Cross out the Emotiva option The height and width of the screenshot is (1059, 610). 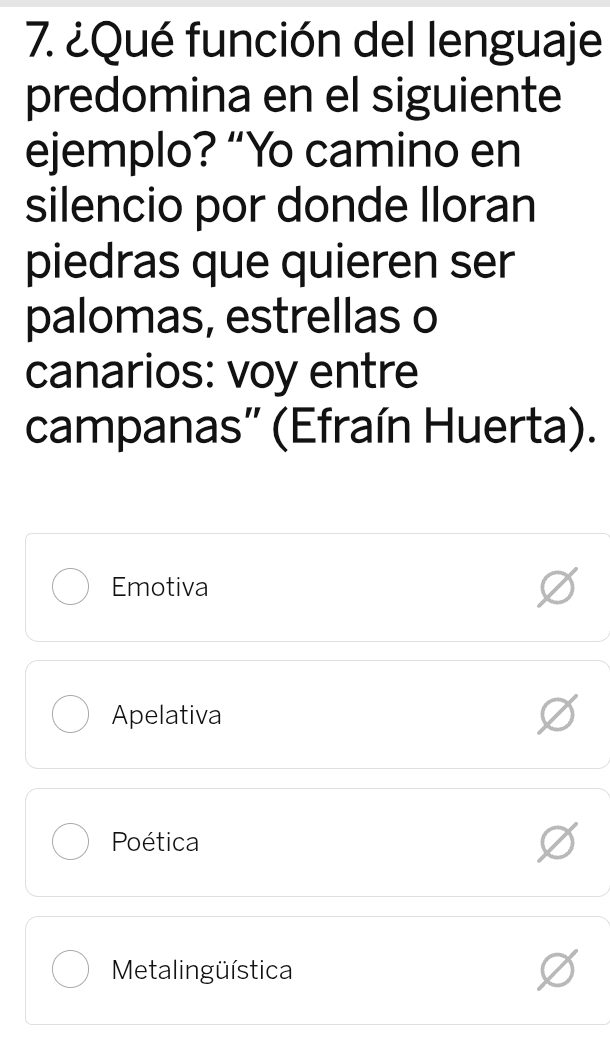point(557,590)
